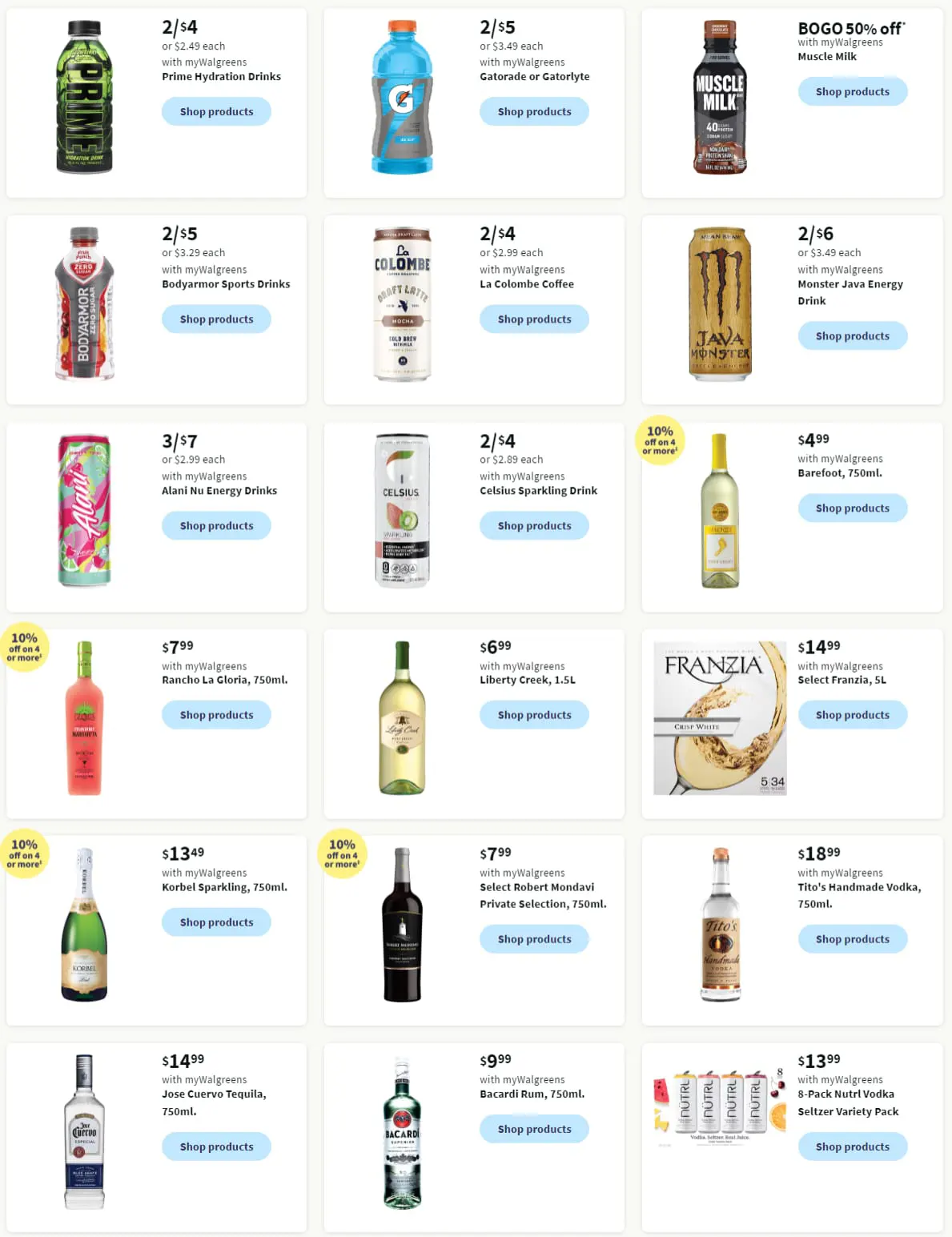This screenshot has height=1237, width=952.
Task: Shop products for La Colombe Coffee
Action: click(534, 319)
